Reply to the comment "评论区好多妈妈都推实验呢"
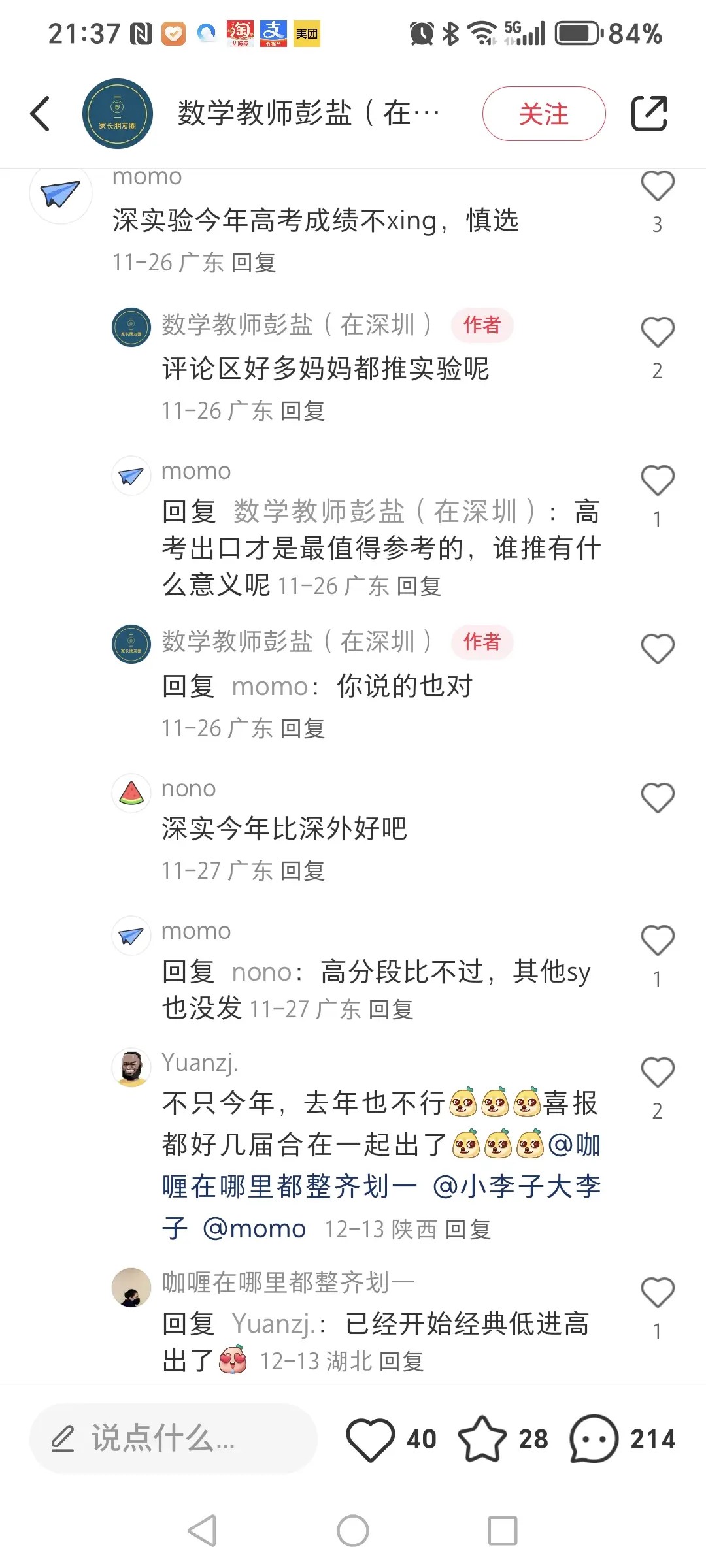The height and width of the screenshot is (1568, 706). (302, 411)
